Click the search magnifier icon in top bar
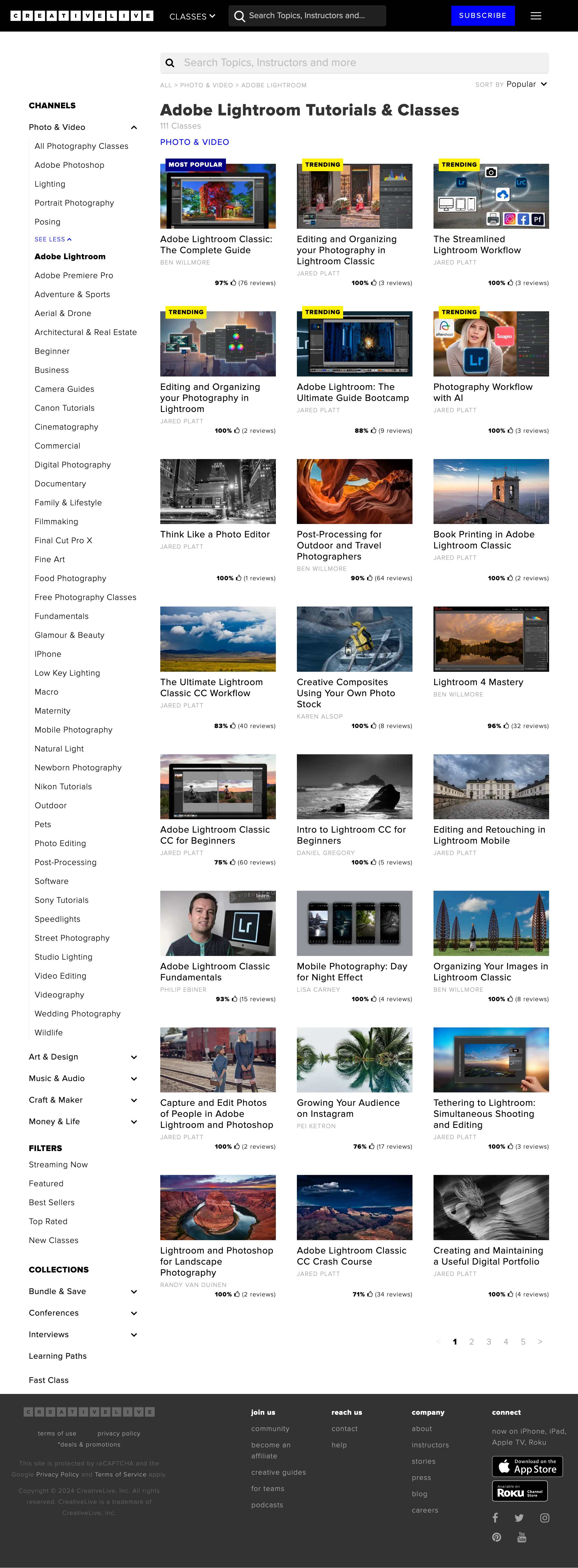 pos(240,15)
